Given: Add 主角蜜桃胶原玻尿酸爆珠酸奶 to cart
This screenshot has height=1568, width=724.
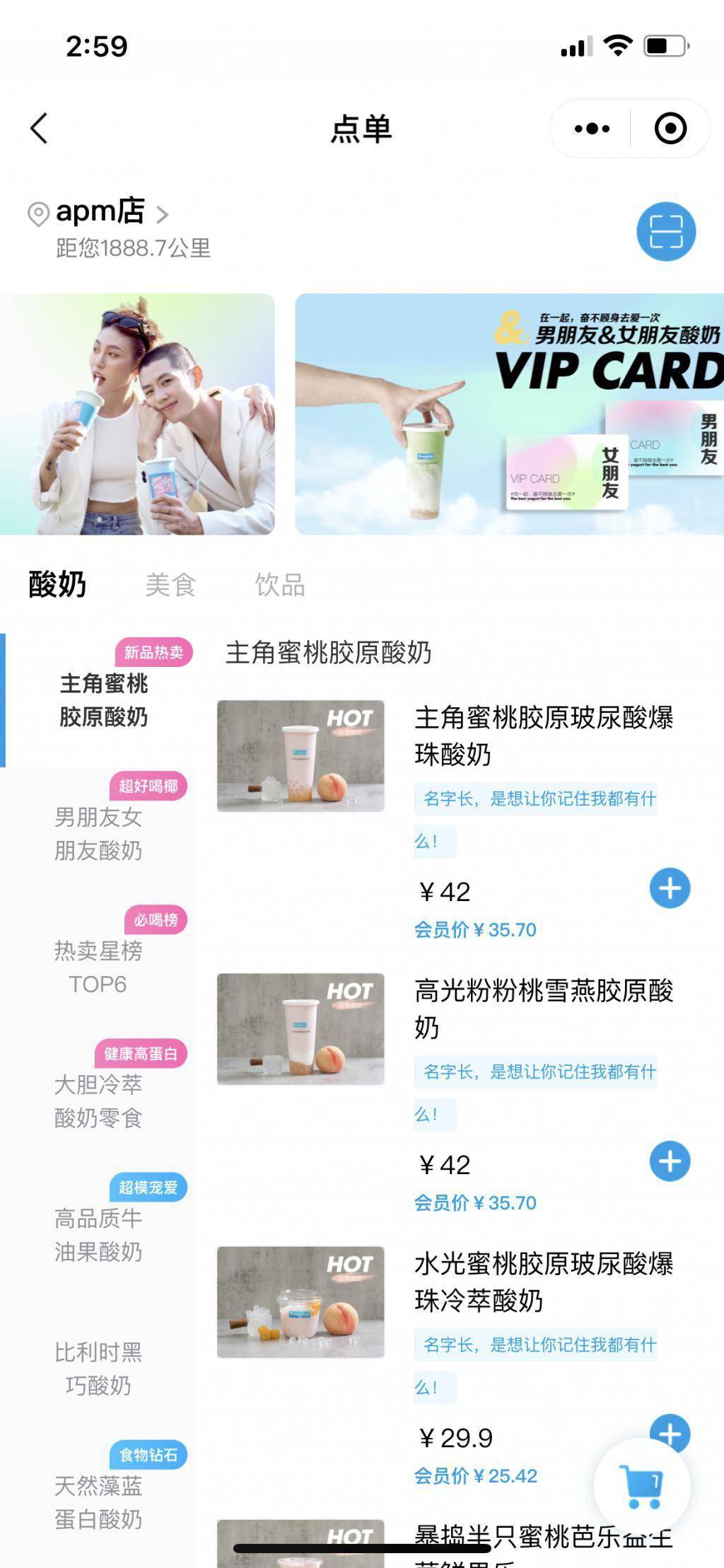Looking at the screenshot, I should (x=670, y=888).
